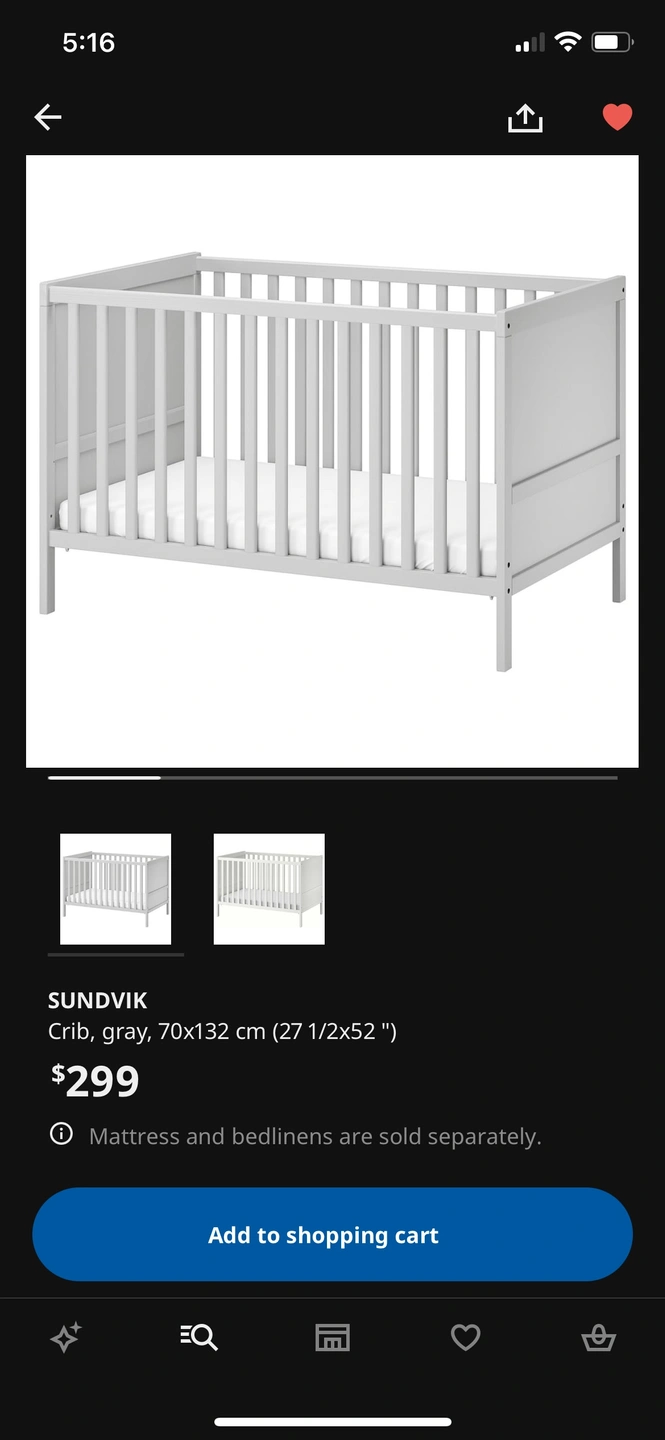Open the favorites heart tab
This screenshot has height=1440, width=665.
point(465,1337)
